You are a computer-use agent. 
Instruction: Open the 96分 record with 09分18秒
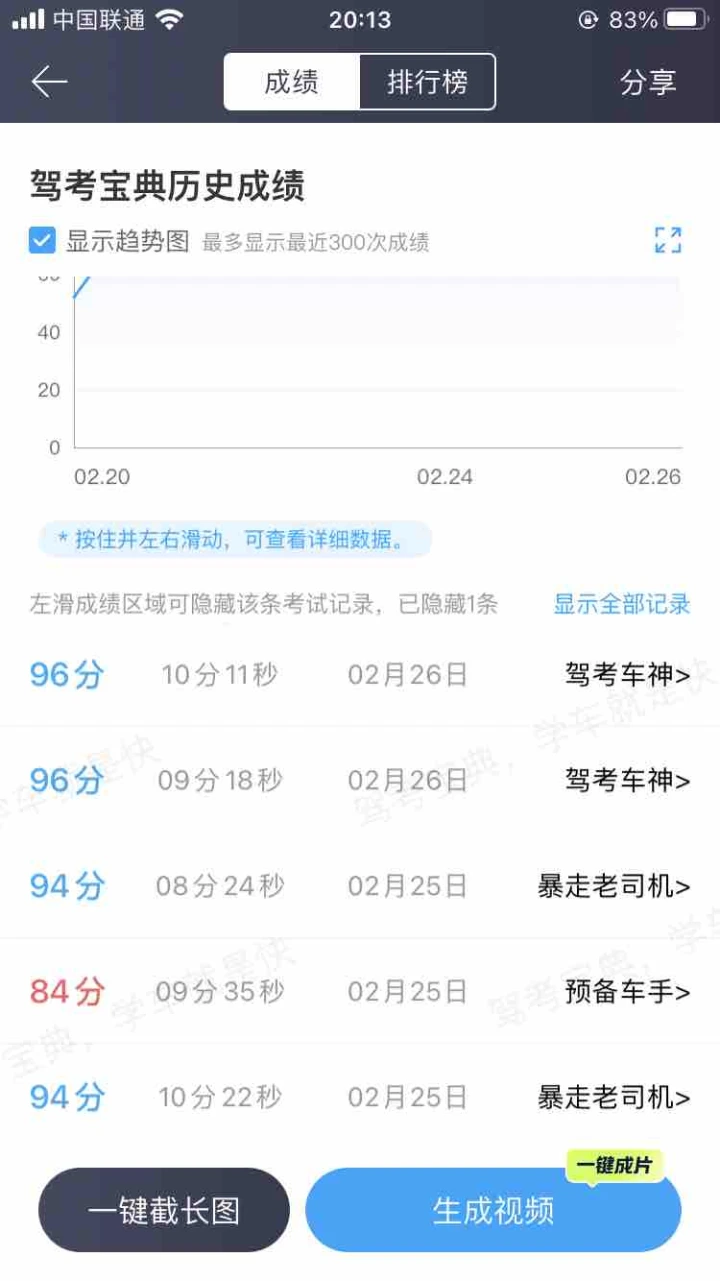coord(360,780)
